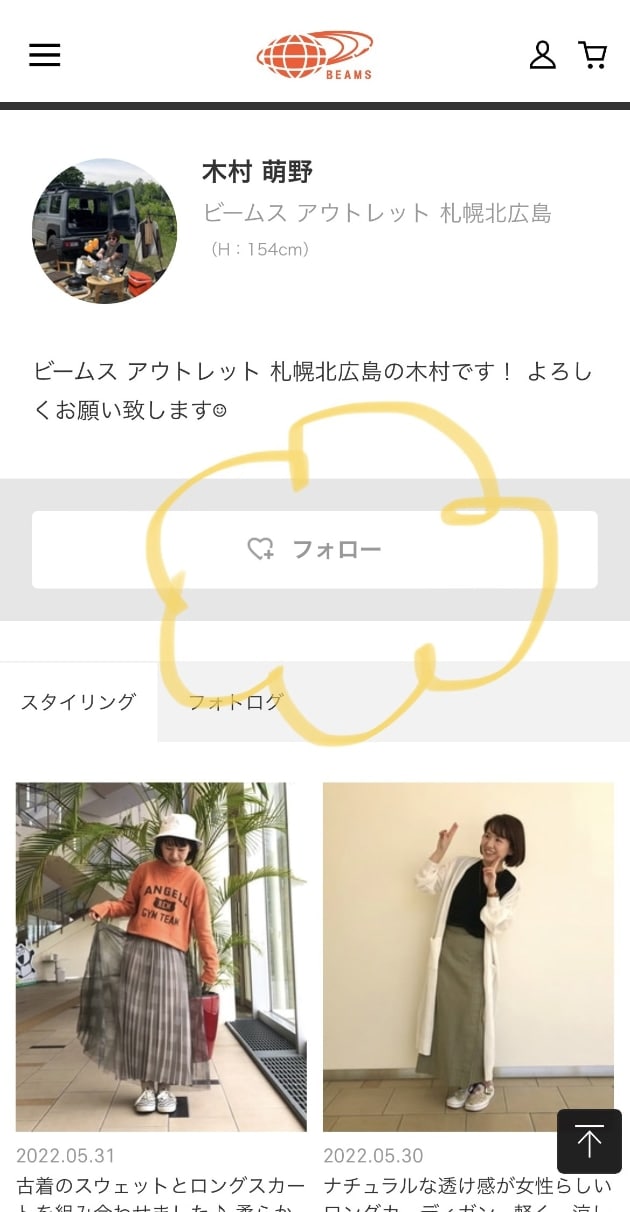Open the account profile icon
Viewport: 630px width, 1212px height.
[542, 55]
